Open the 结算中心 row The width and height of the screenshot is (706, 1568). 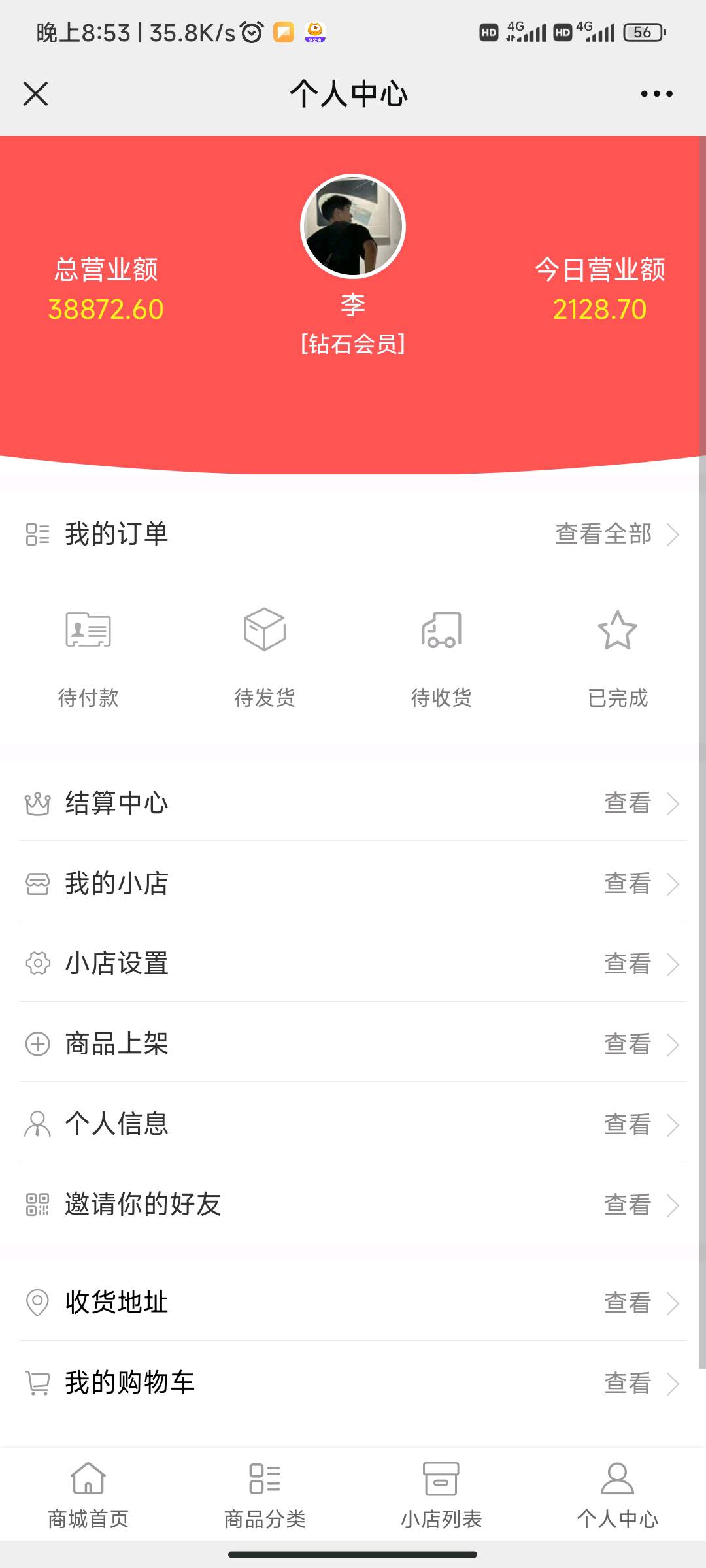click(353, 803)
